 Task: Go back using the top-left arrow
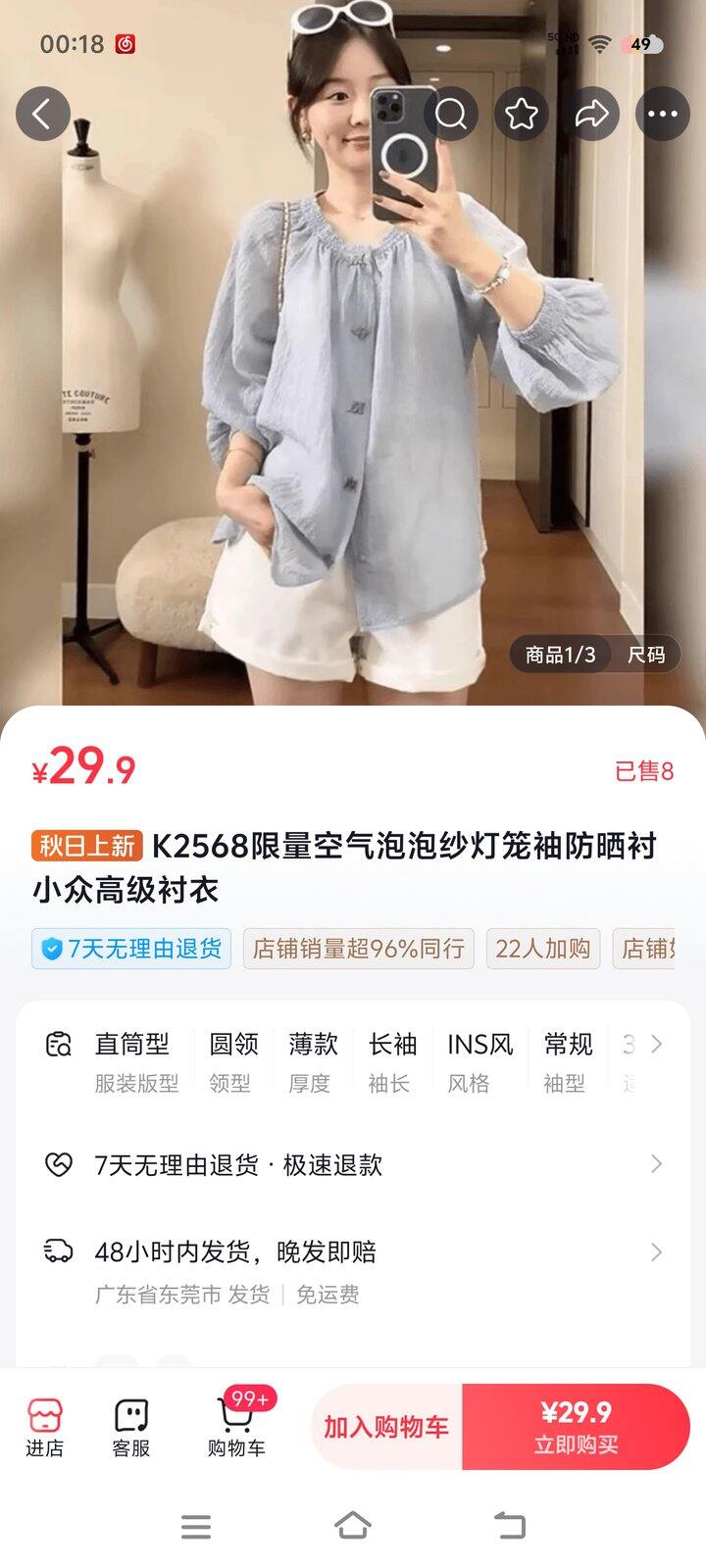click(x=42, y=115)
